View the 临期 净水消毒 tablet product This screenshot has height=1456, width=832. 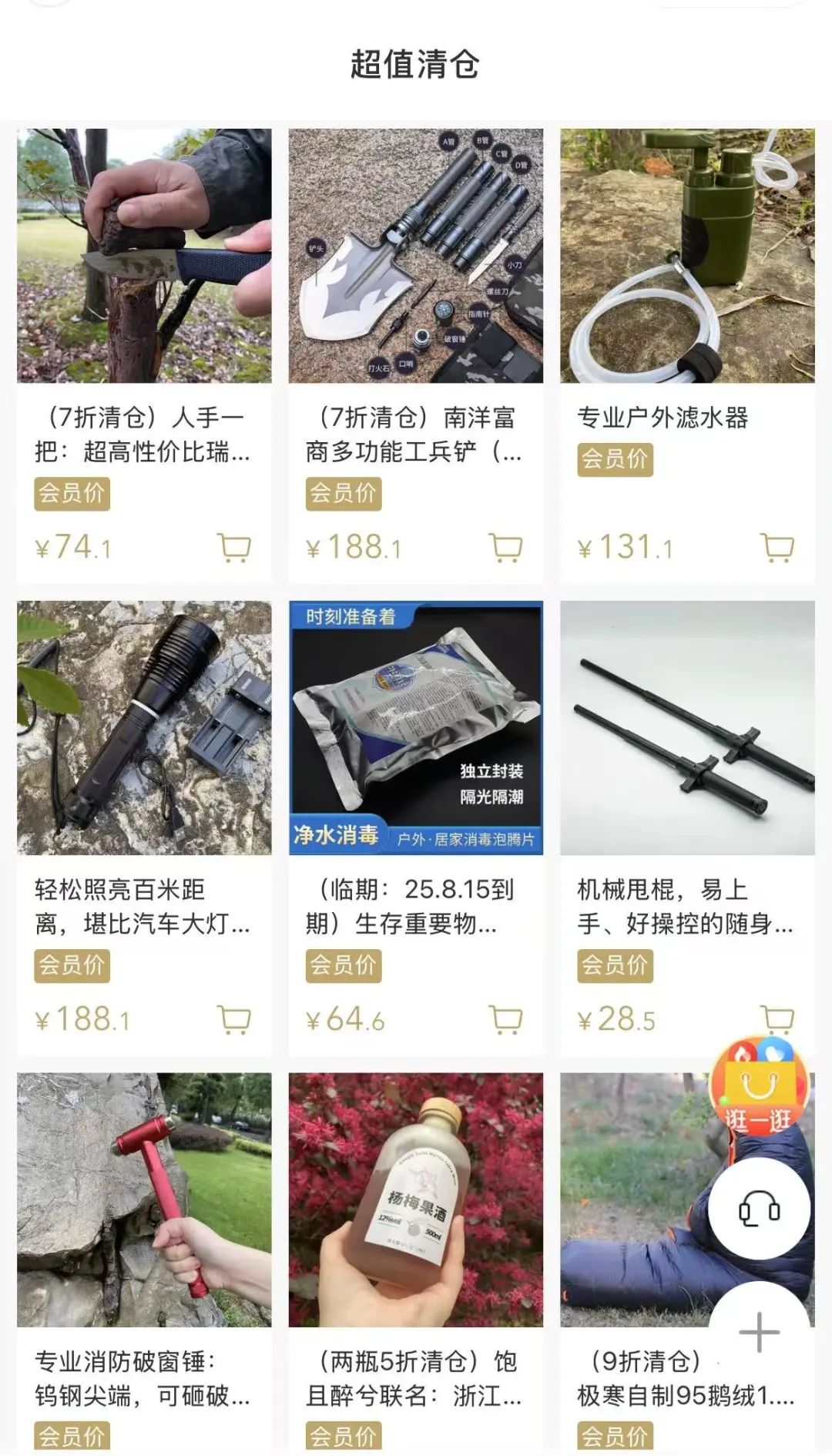[415, 728]
